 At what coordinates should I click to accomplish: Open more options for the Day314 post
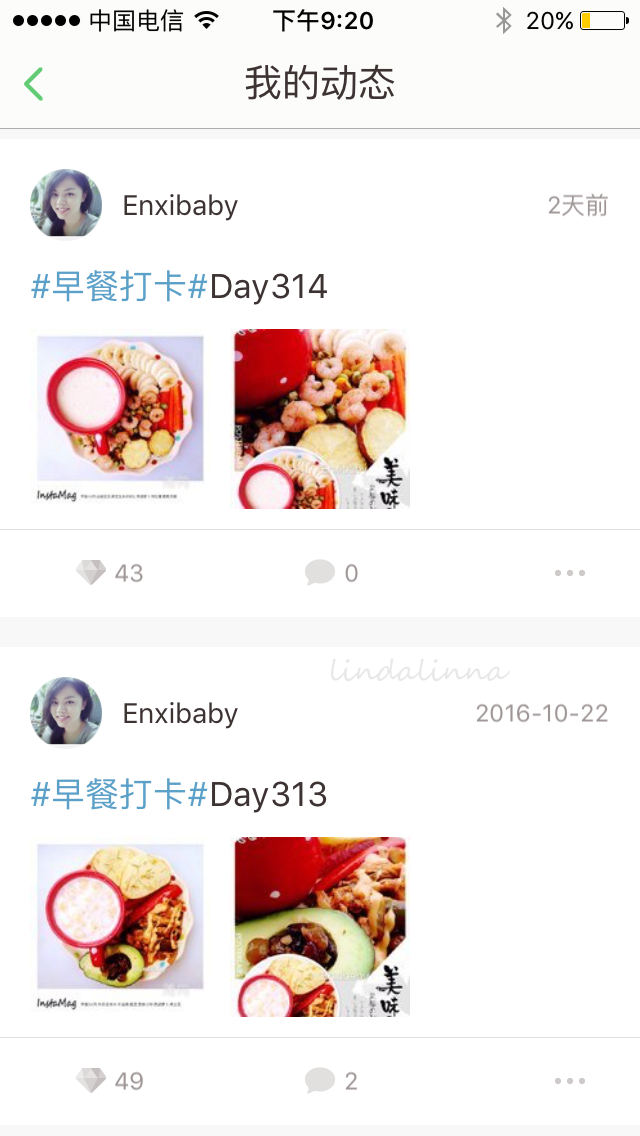click(x=570, y=573)
